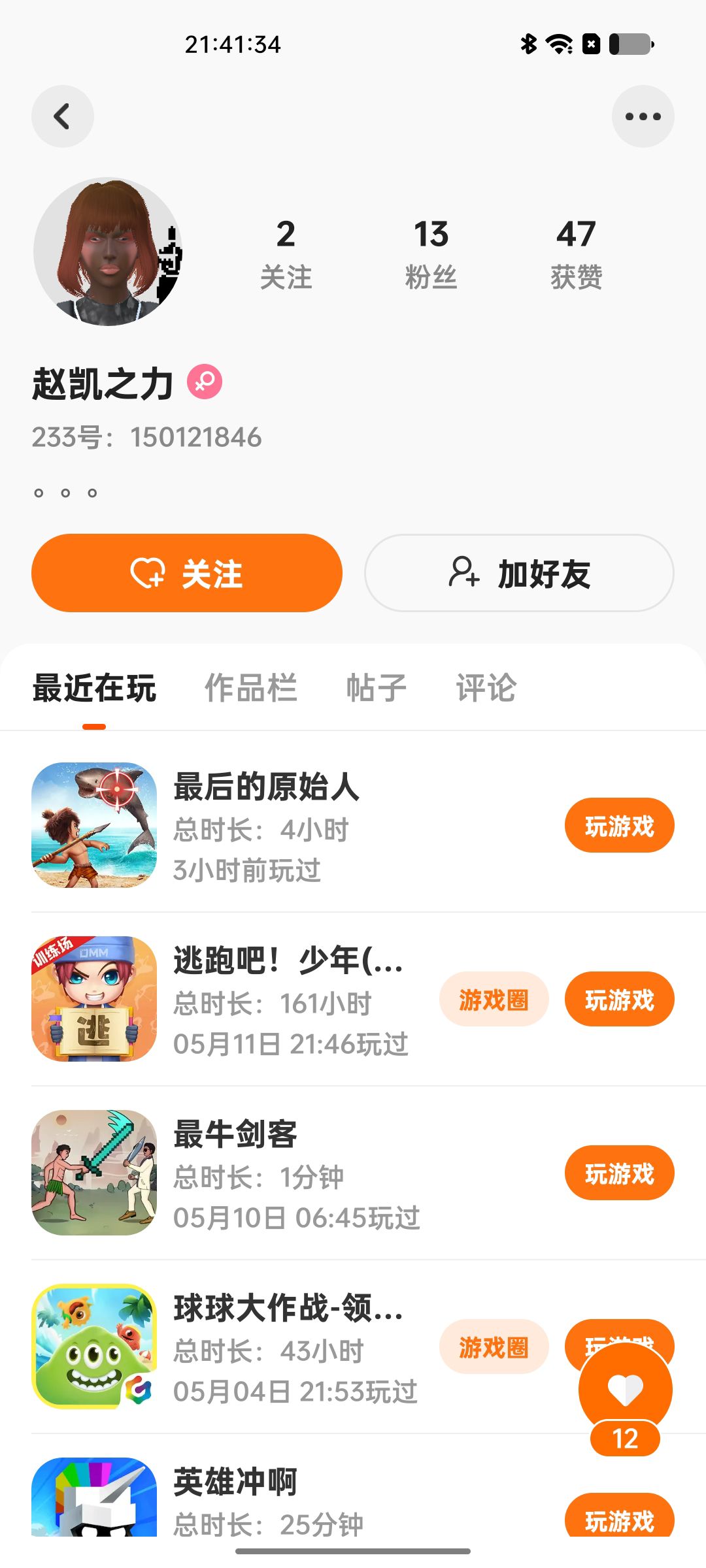Viewport: 706px width, 1568px height.
Task: Tap 玩游戏 for 逃跑吧！少年
Action: coord(619,1000)
